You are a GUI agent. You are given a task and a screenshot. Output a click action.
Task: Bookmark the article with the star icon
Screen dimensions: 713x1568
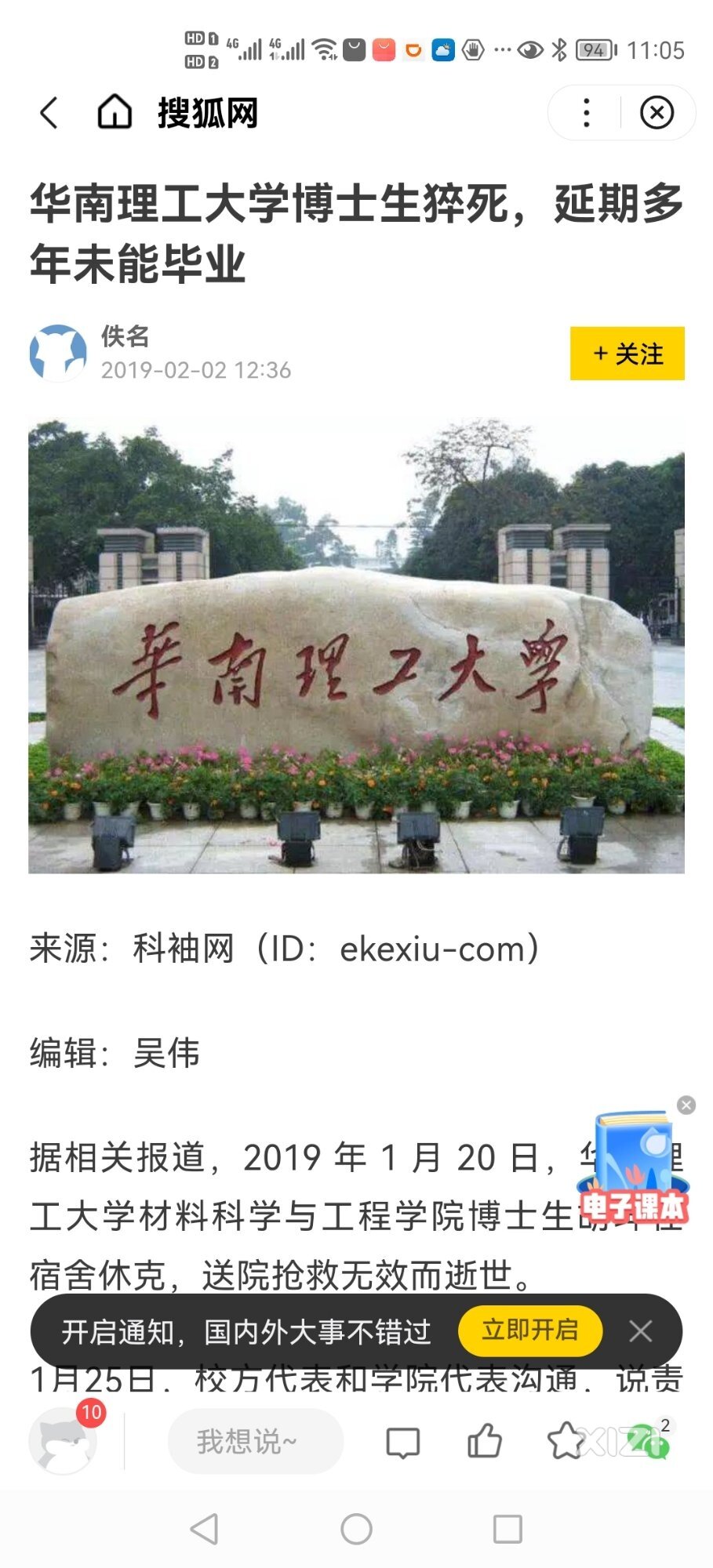tap(566, 1441)
